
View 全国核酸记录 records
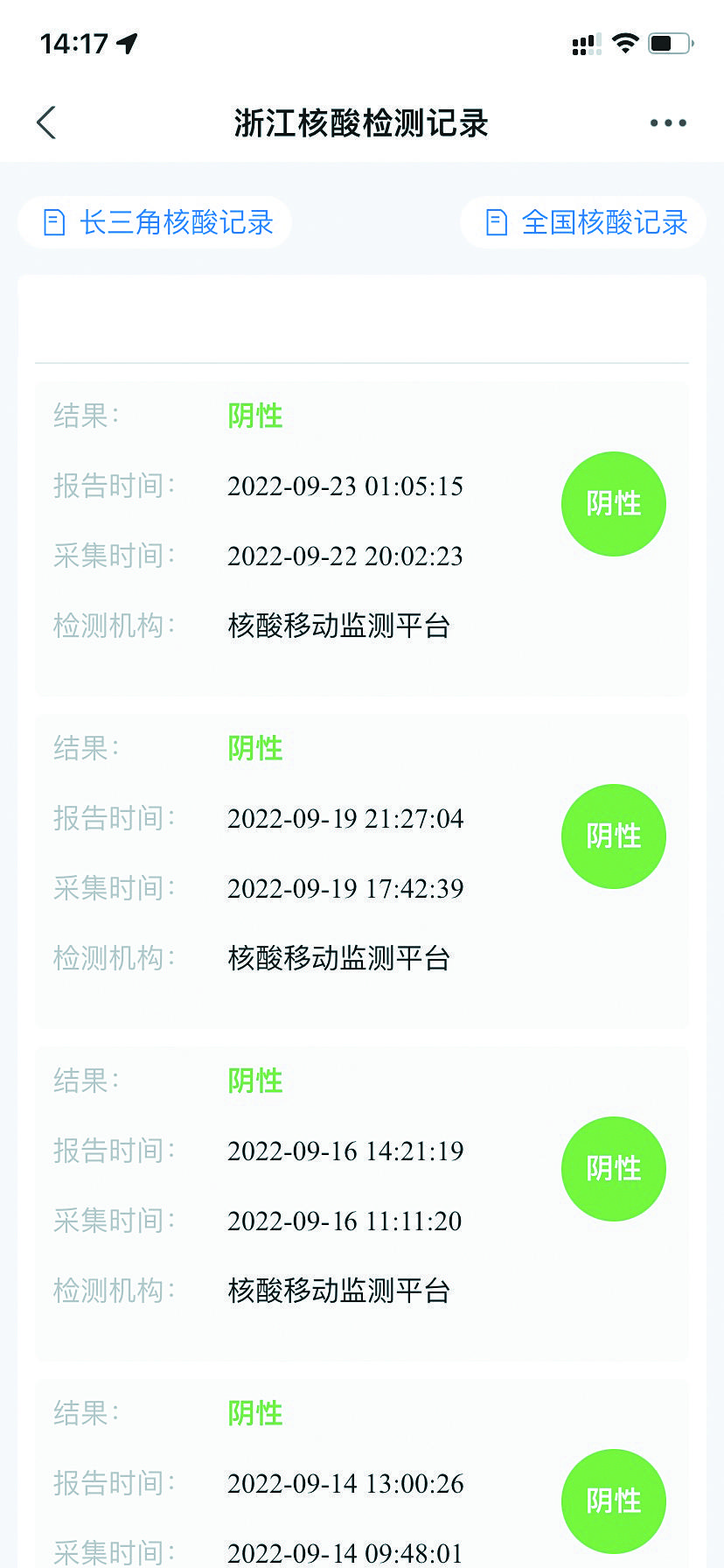tap(586, 222)
